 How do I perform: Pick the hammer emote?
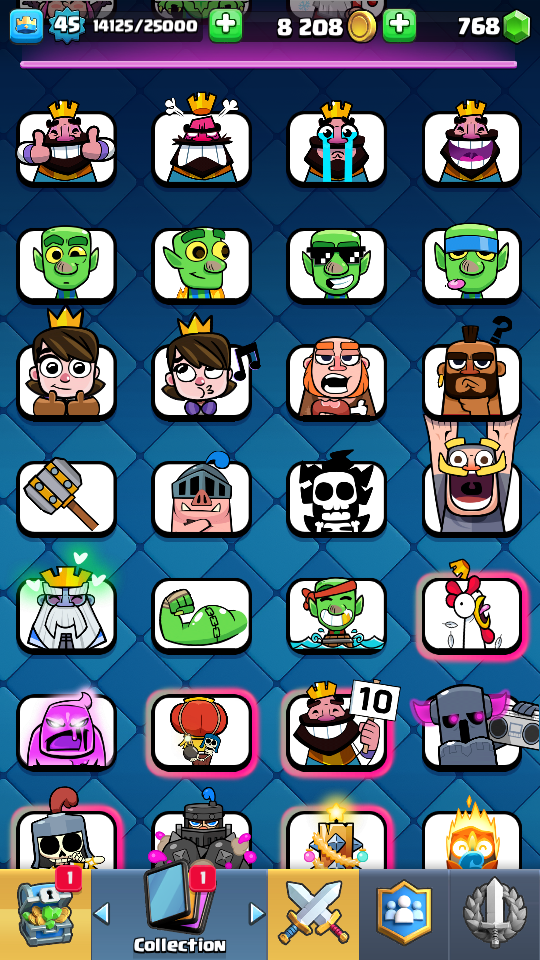coord(66,498)
